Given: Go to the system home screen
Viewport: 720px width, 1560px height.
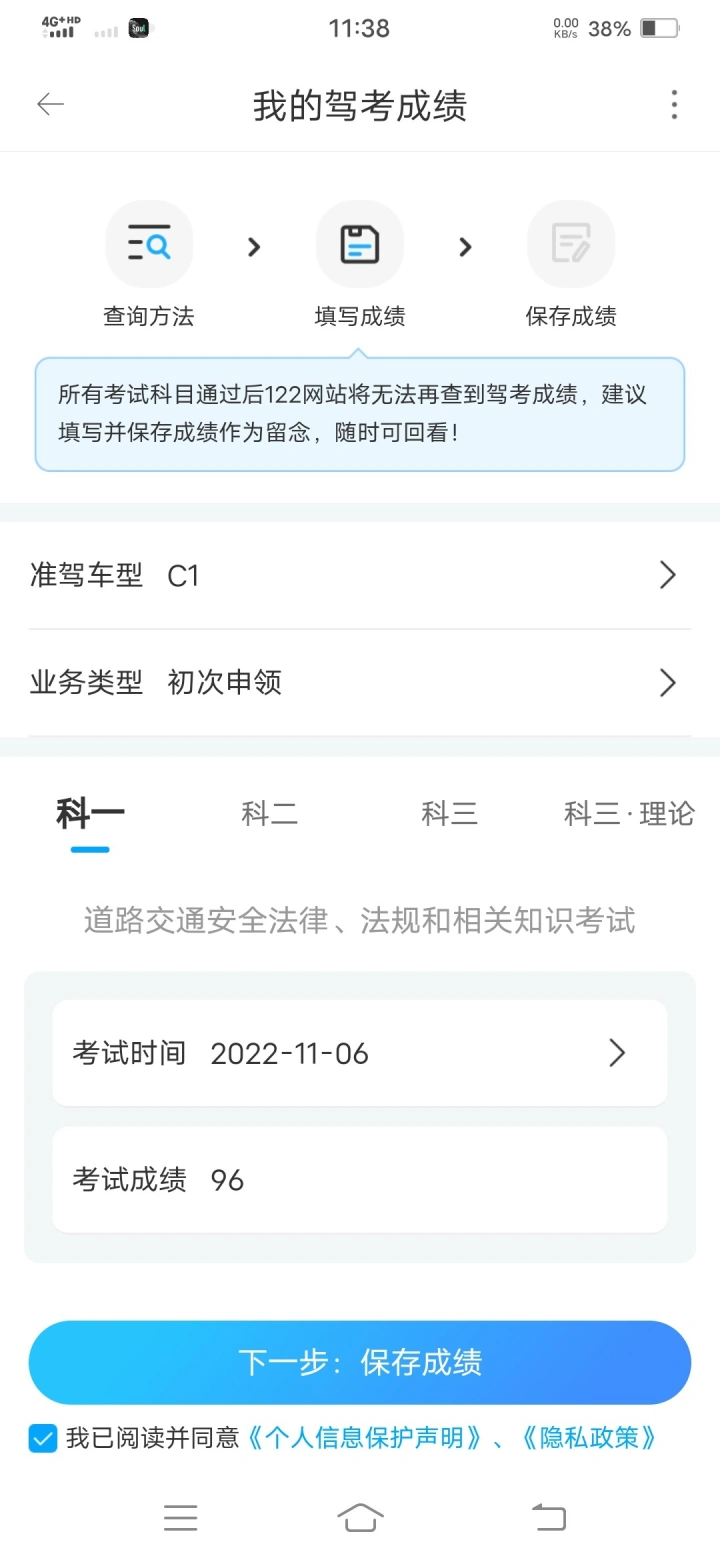Looking at the screenshot, I should [360, 1518].
